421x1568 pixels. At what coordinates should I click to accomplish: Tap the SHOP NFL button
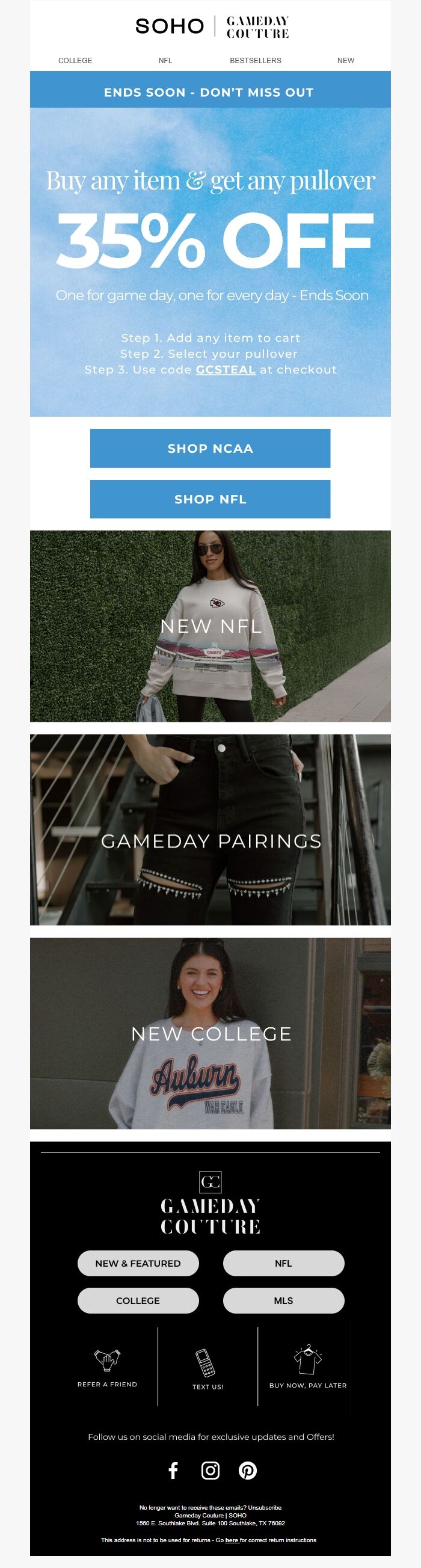[x=210, y=499]
